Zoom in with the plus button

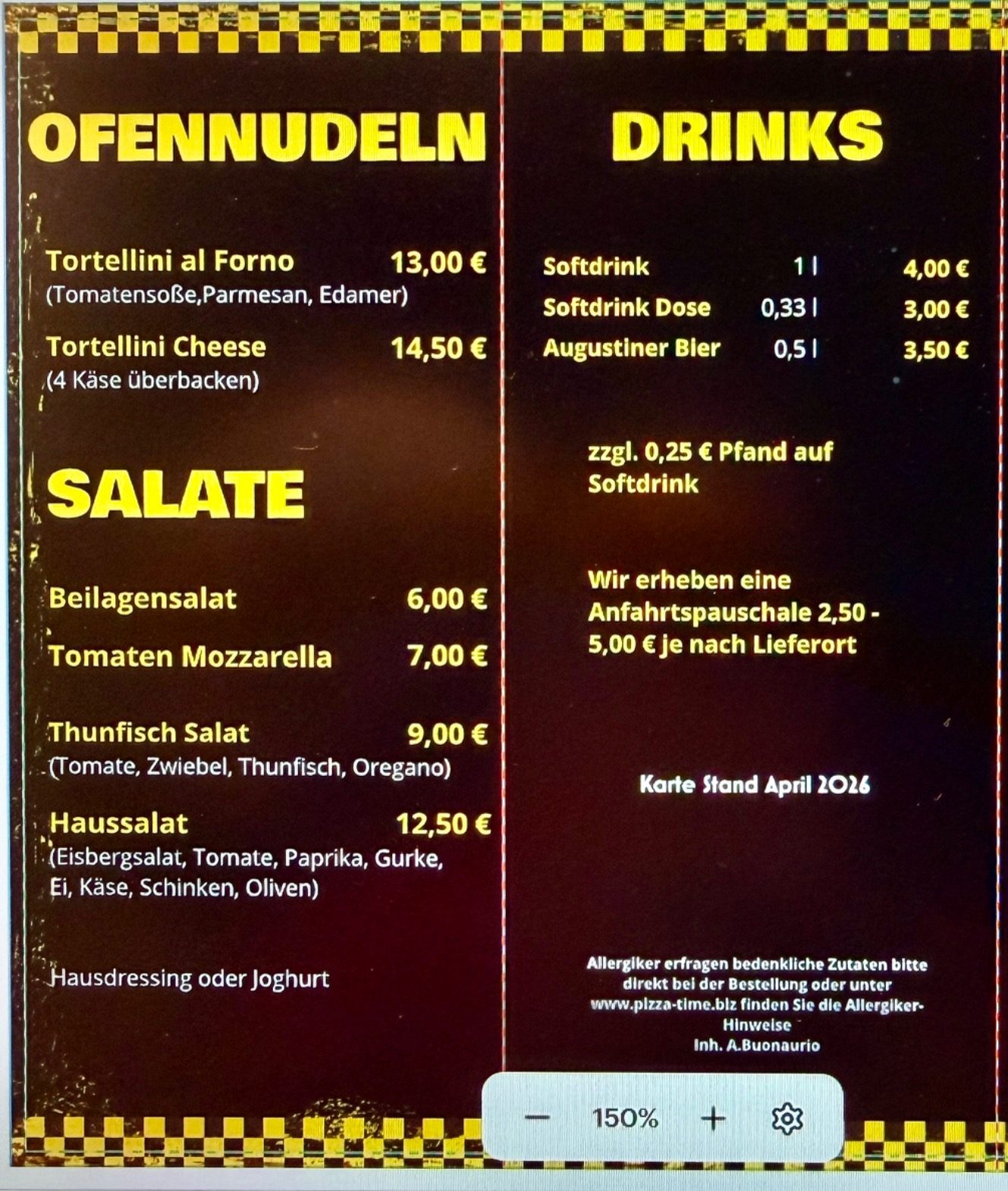pyautogui.click(x=713, y=1117)
